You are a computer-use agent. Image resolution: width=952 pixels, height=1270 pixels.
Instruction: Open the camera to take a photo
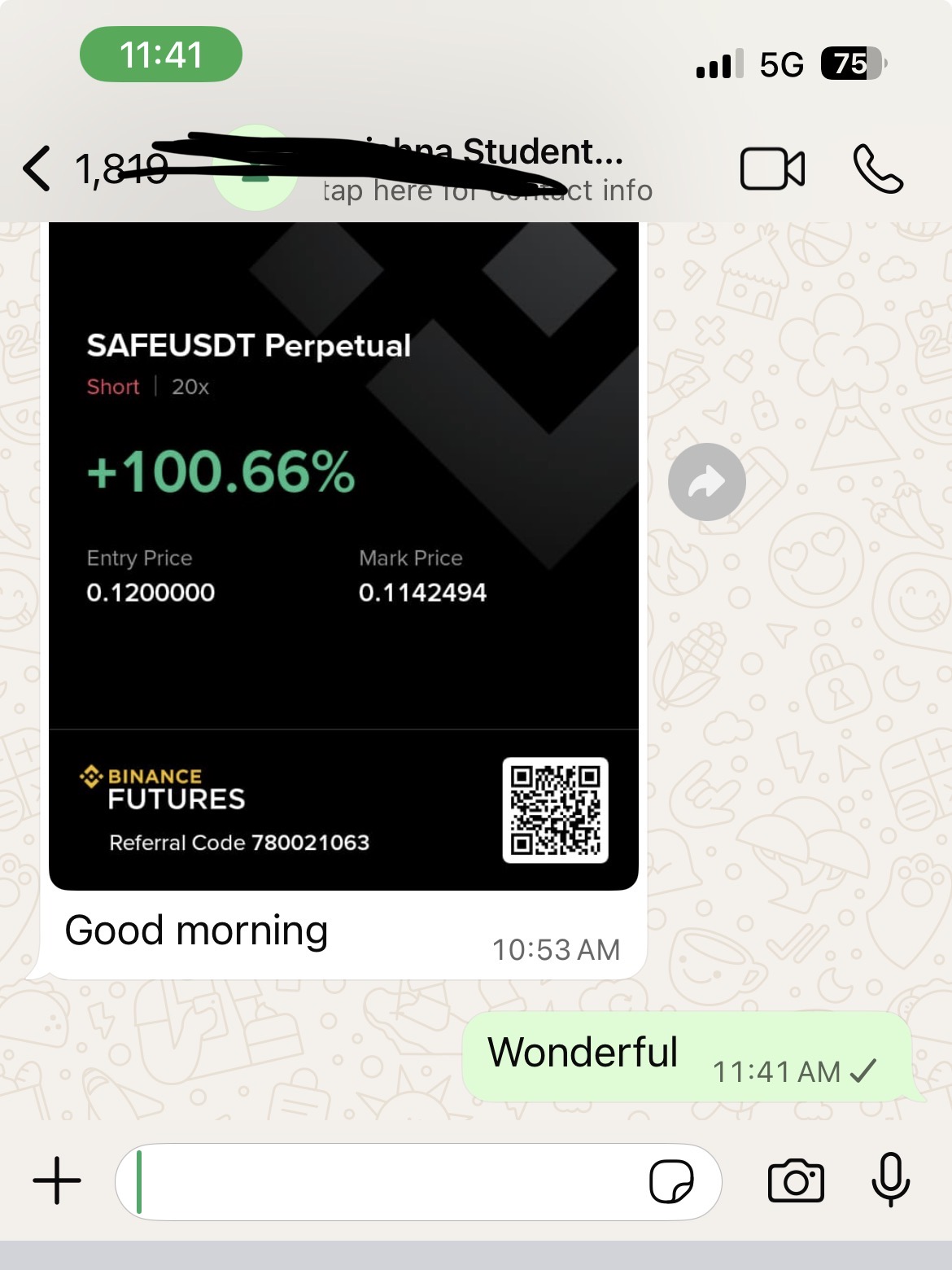click(796, 1181)
